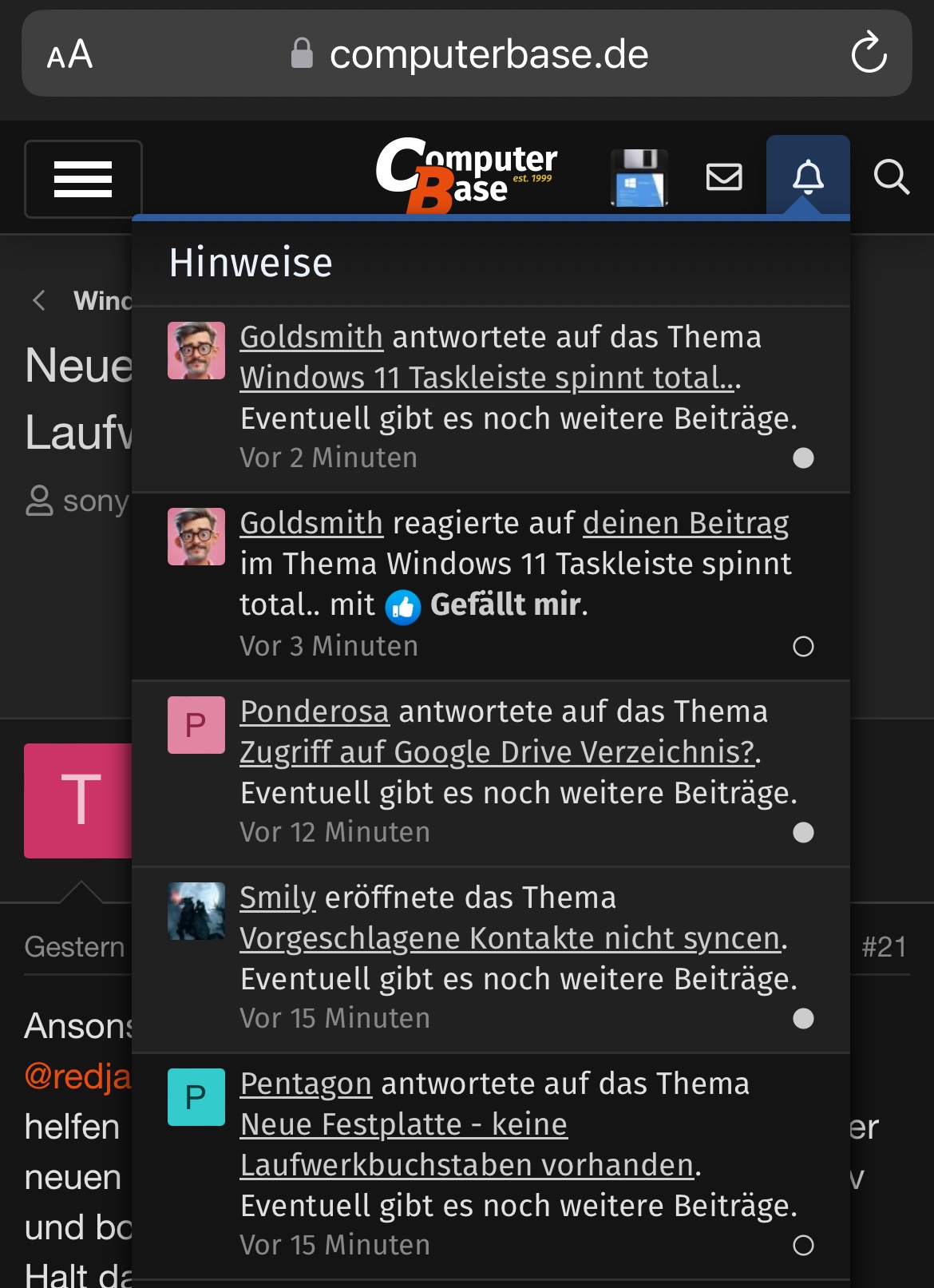This screenshot has width=934, height=1288.
Task: Open the floppy disk icon in header
Action: (639, 177)
